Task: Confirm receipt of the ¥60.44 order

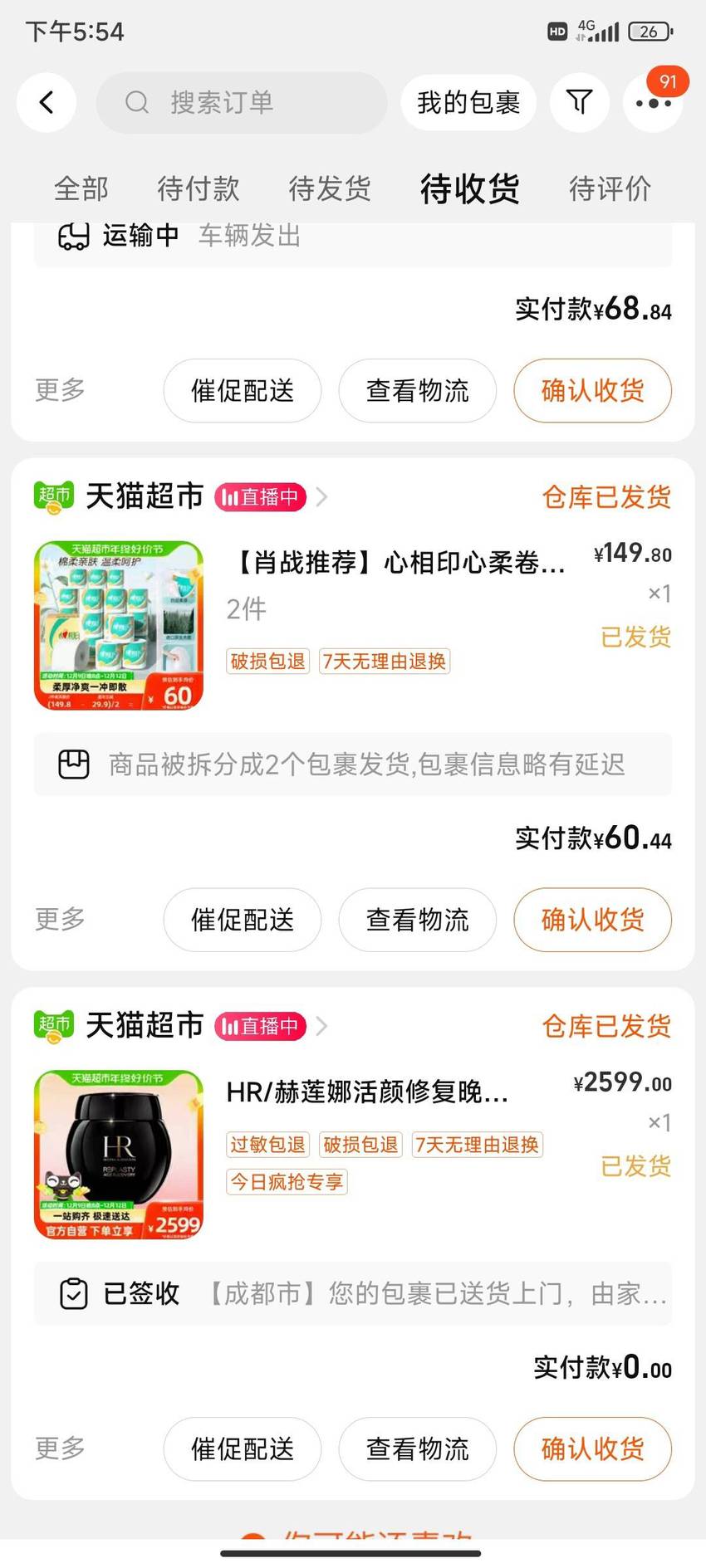Action: click(x=592, y=920)
